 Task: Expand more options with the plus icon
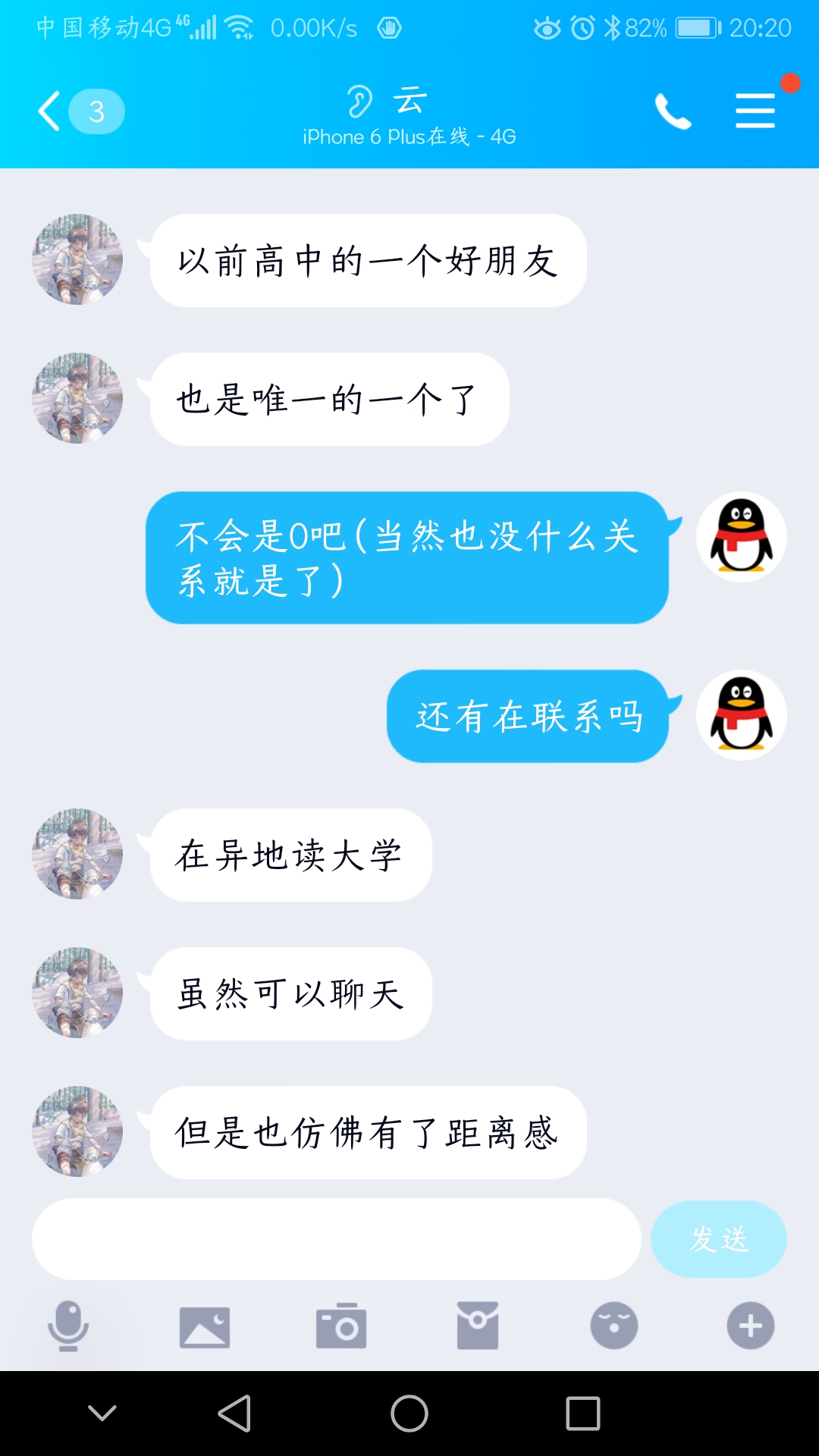point(751,1326)
